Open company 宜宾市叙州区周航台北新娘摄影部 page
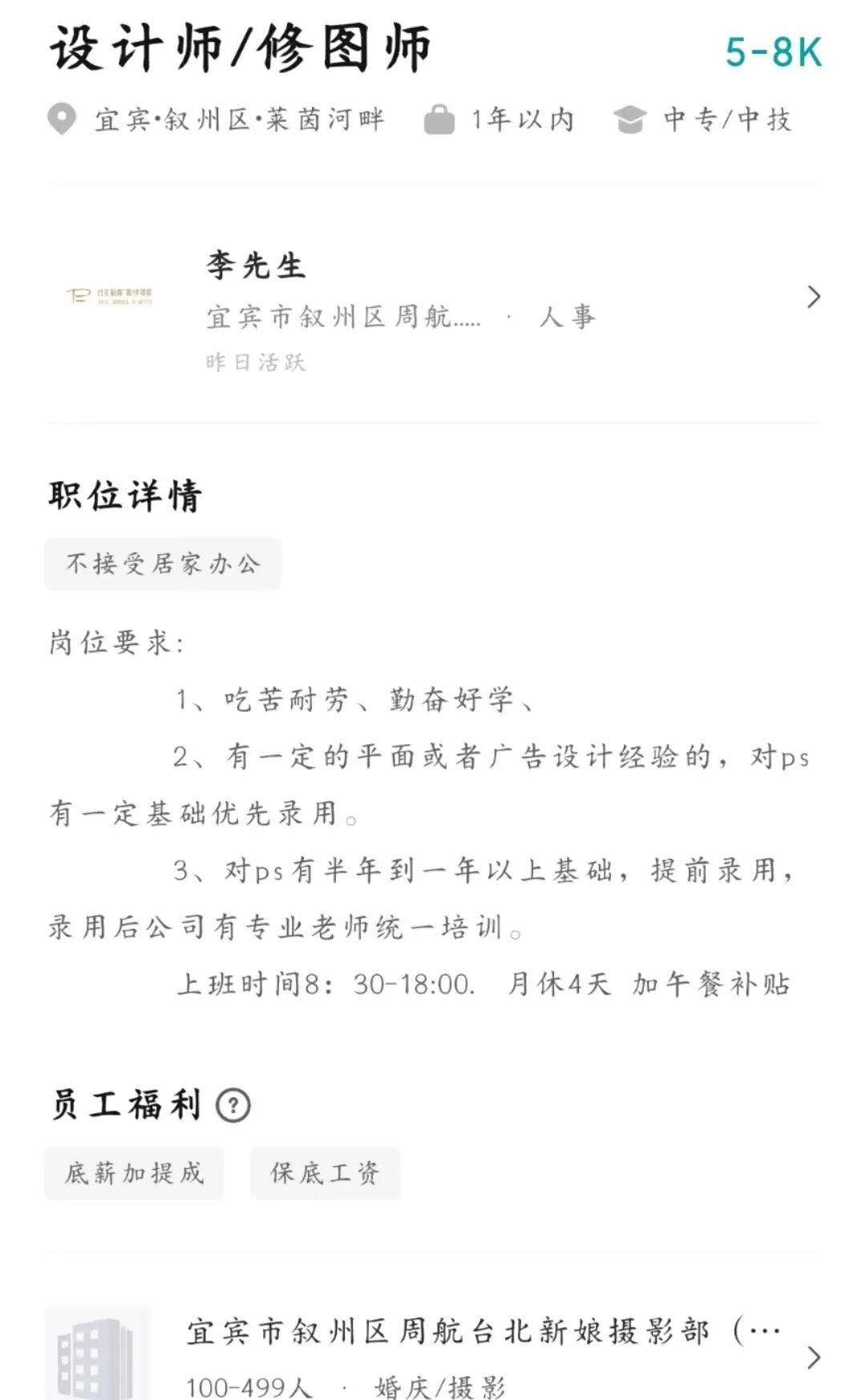 (433, 1354)
